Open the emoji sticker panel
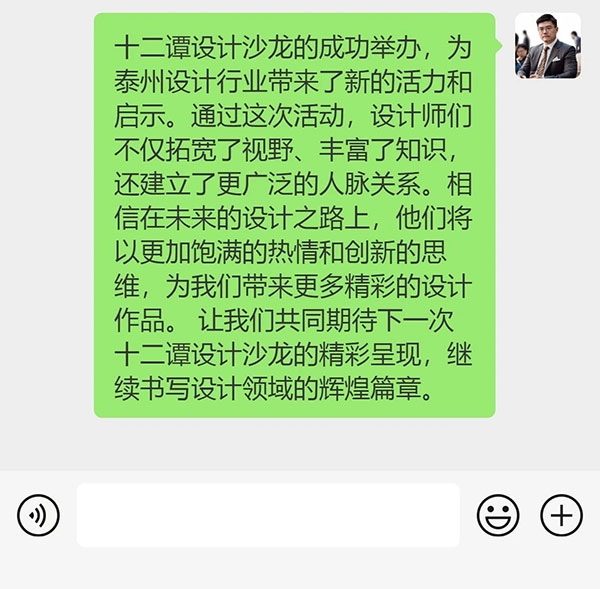Screen dimensions: 600x589 tap(497, 515)
